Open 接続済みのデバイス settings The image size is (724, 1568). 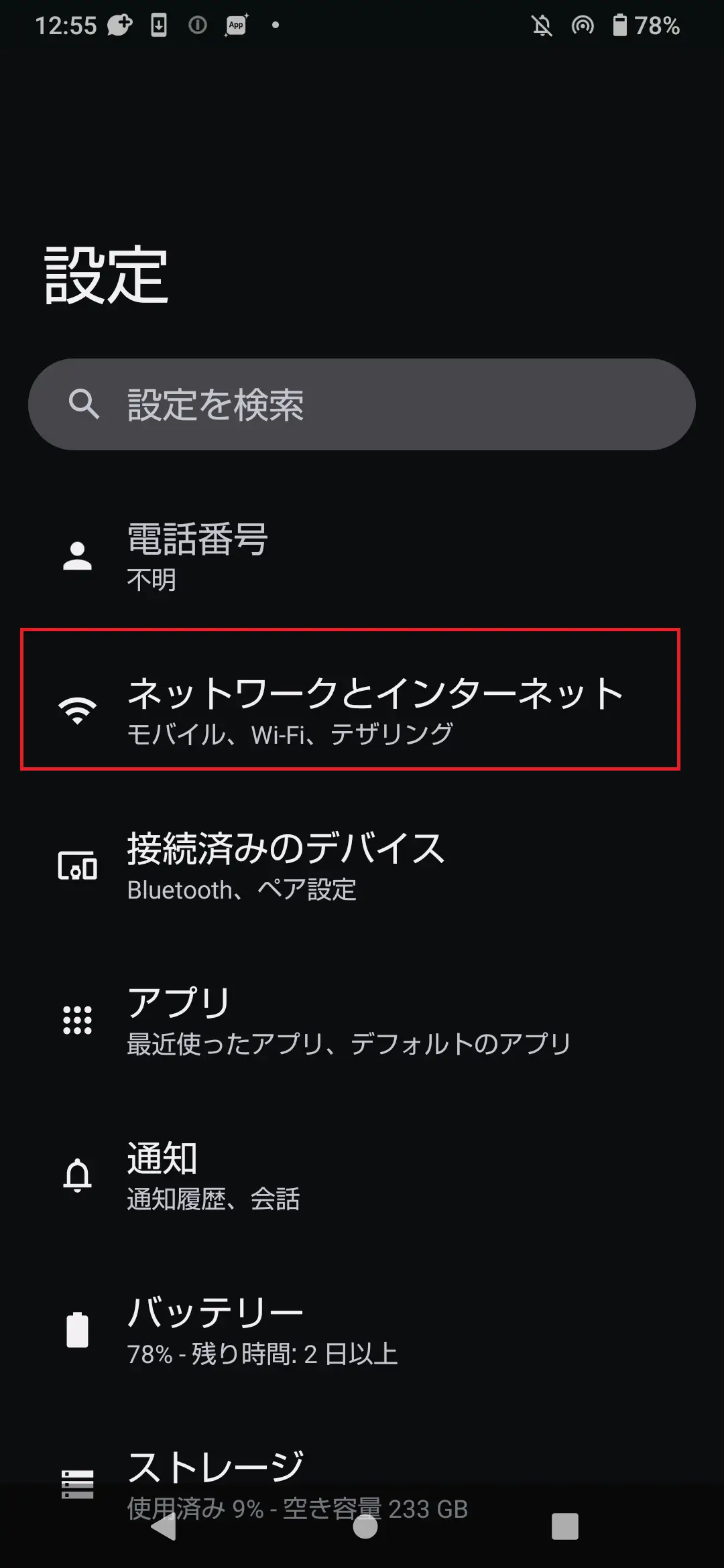coord(362,866)
